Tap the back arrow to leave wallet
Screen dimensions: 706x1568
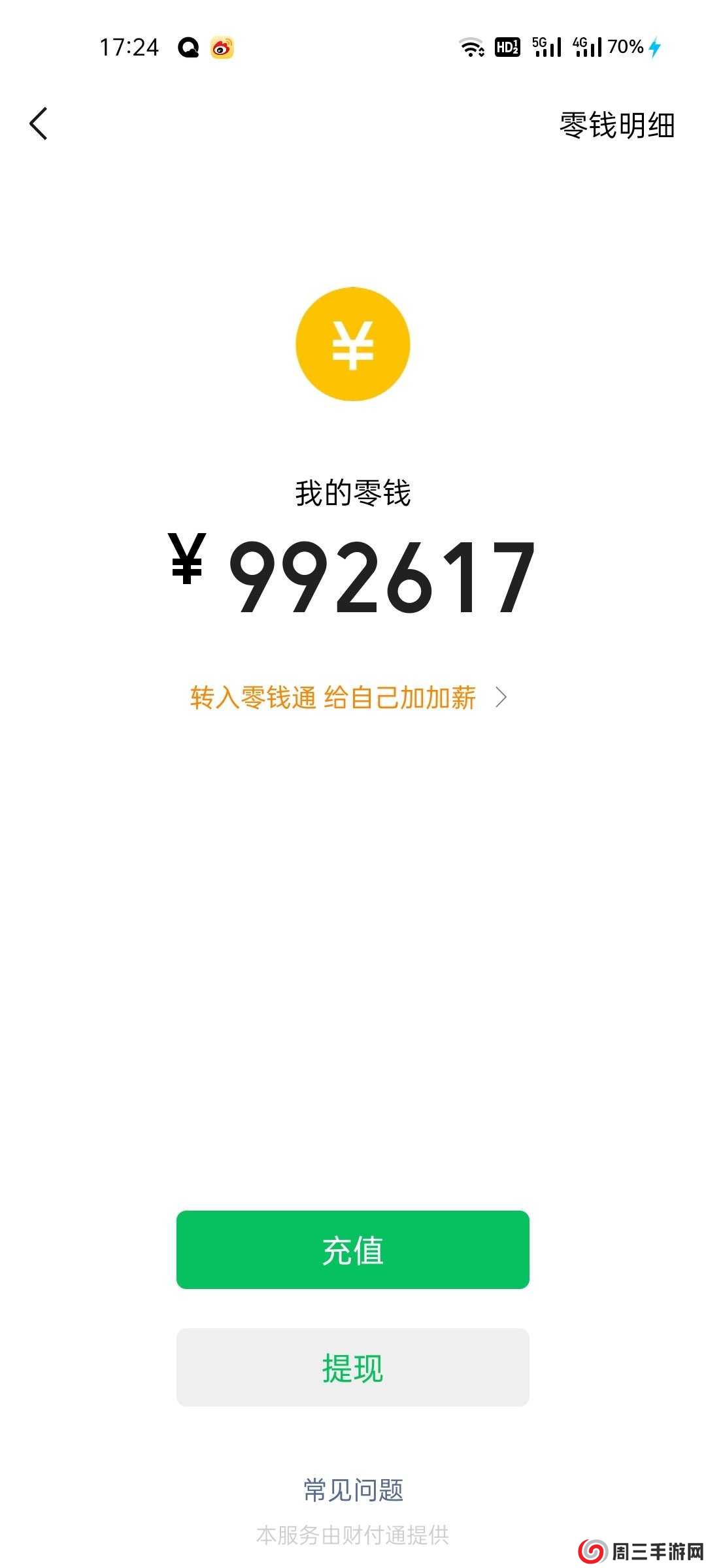pos(38,124)
